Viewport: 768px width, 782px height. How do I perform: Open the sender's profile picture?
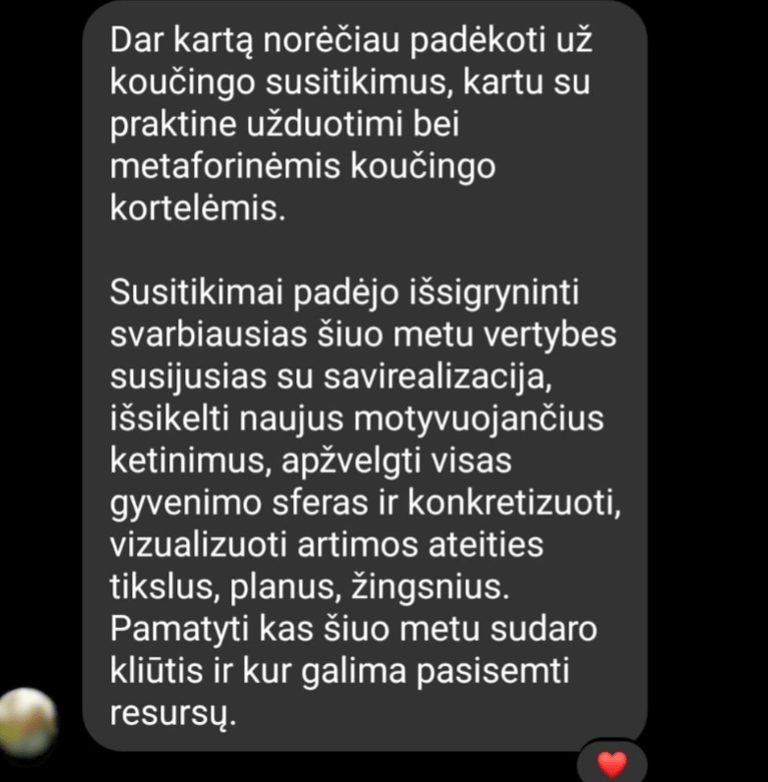tap(27, 720)
